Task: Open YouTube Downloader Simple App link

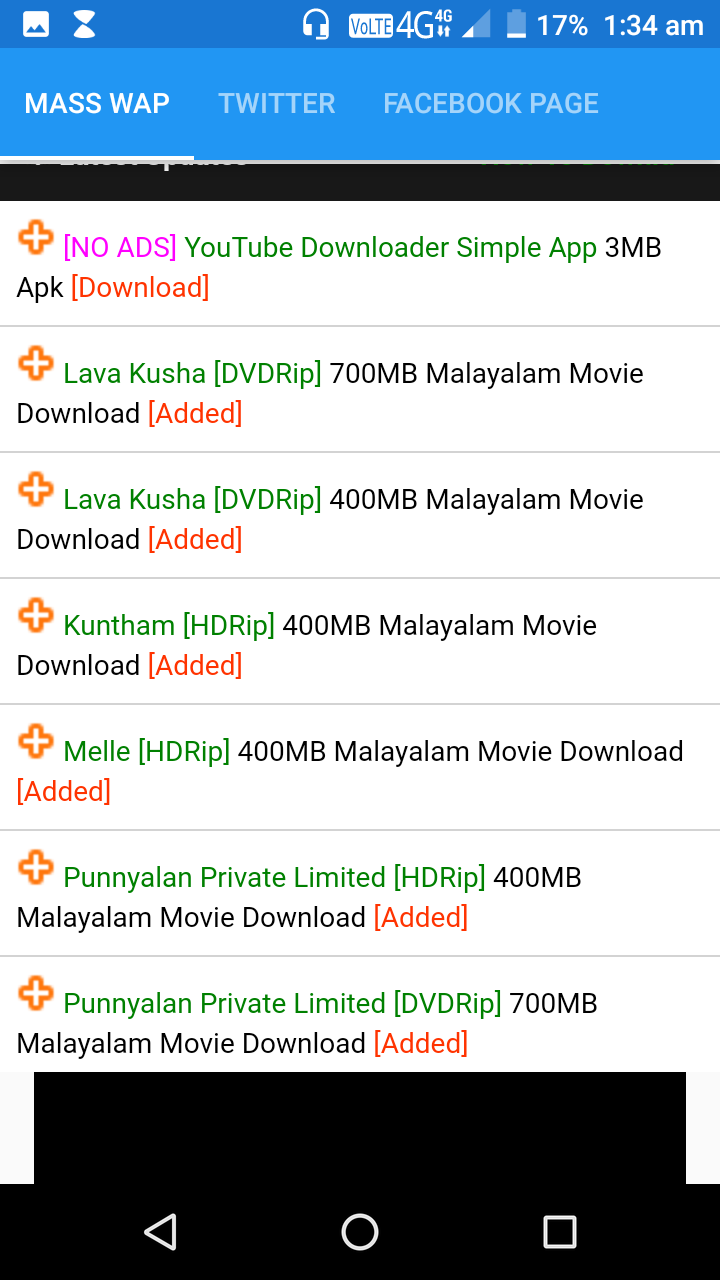Action: tap(391, 247)
